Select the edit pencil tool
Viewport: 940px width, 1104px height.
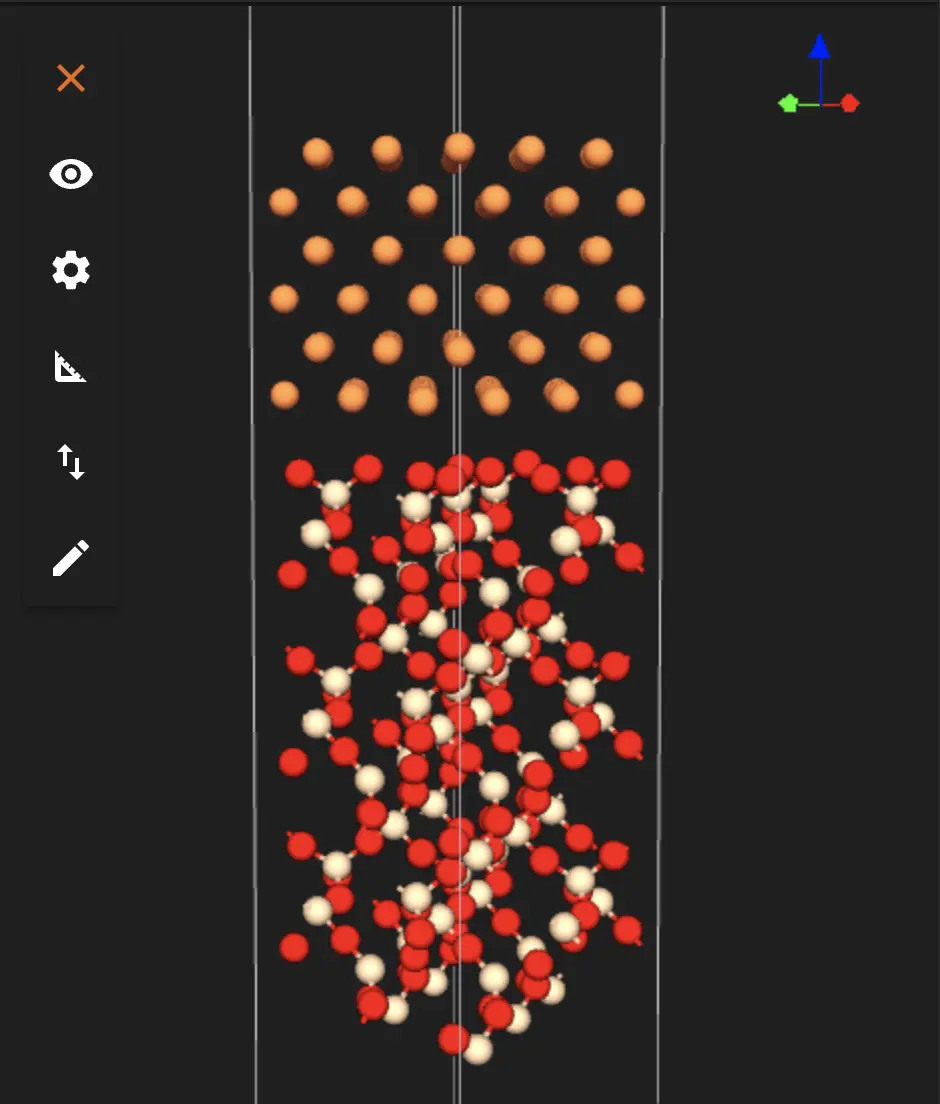tap(70, 557)
